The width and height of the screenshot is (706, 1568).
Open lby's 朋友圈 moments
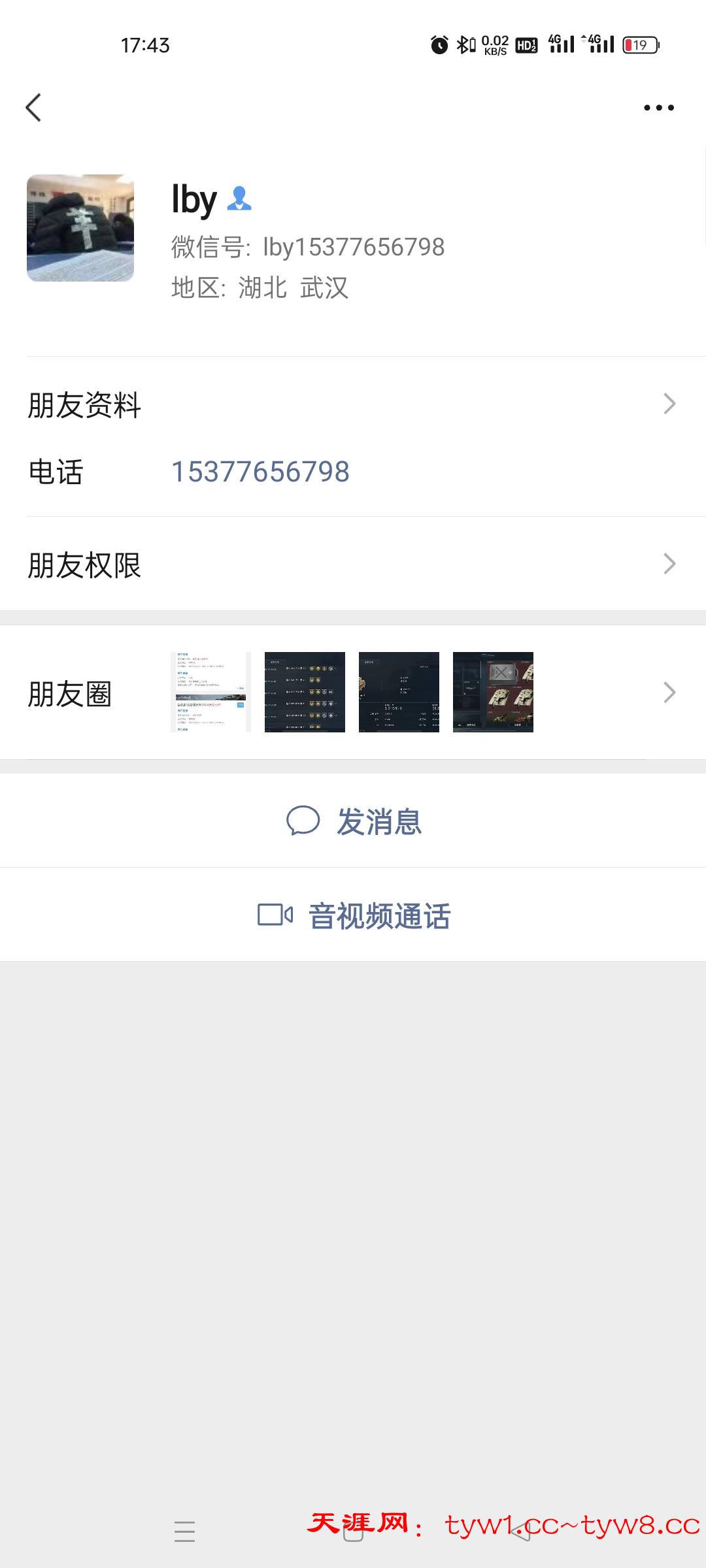click(x=353, y=693)
